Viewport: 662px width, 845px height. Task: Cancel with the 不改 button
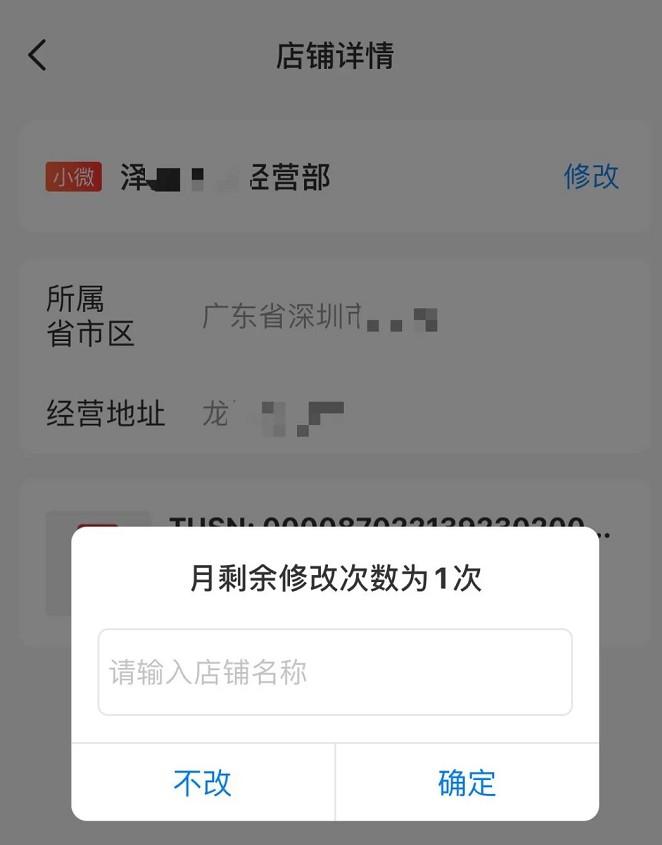203,782
